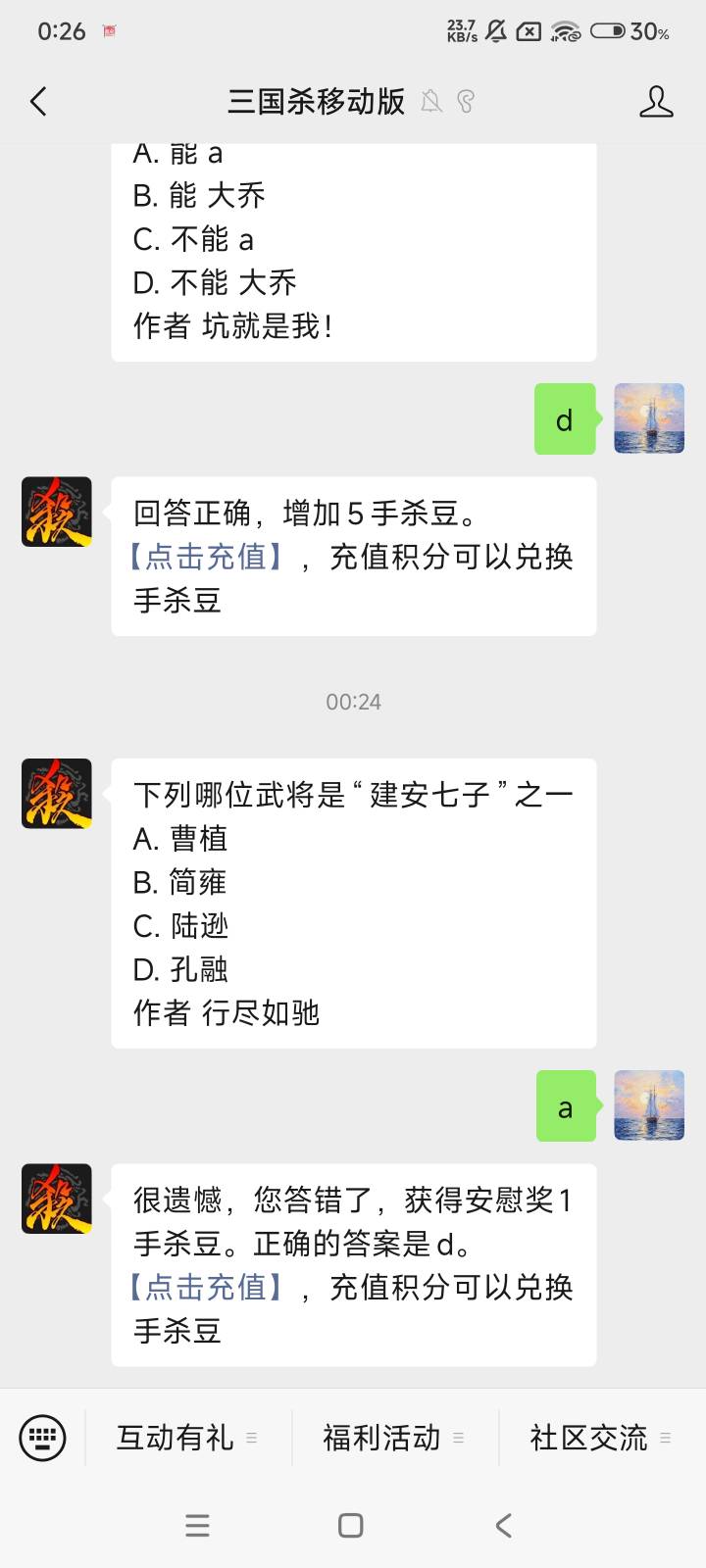Open system recent apps

coord(197,1525)
